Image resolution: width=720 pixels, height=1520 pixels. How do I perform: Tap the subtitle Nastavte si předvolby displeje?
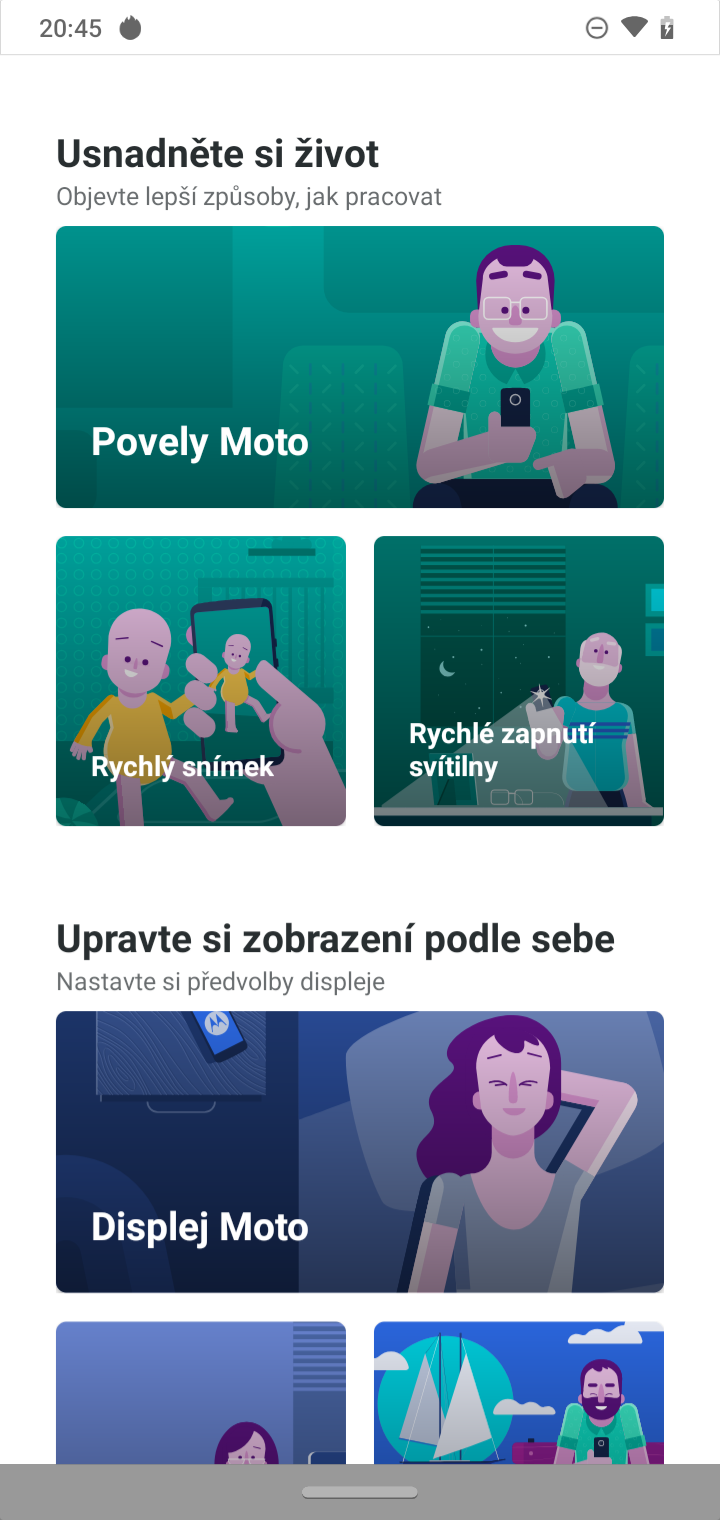coord(221,981)
